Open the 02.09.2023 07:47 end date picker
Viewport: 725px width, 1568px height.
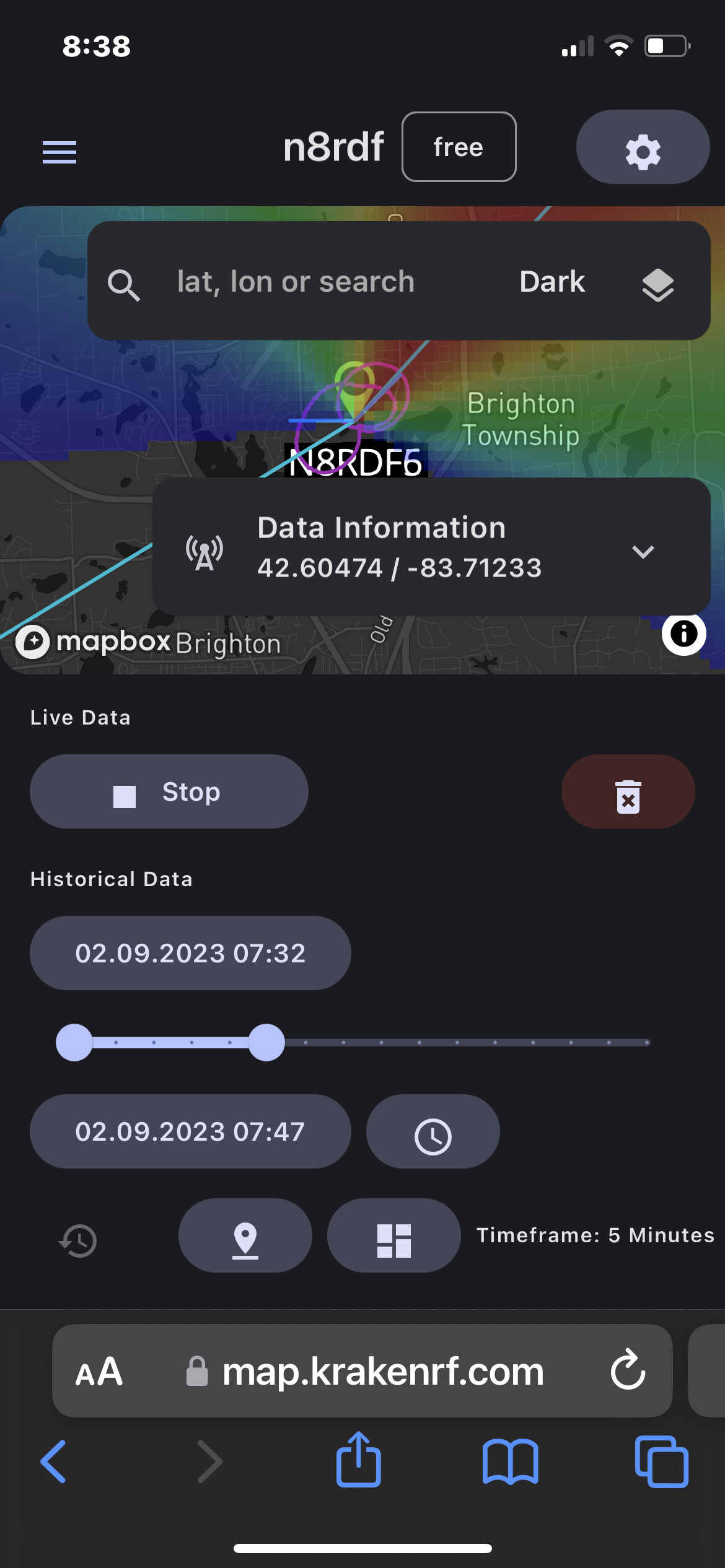190,1131
